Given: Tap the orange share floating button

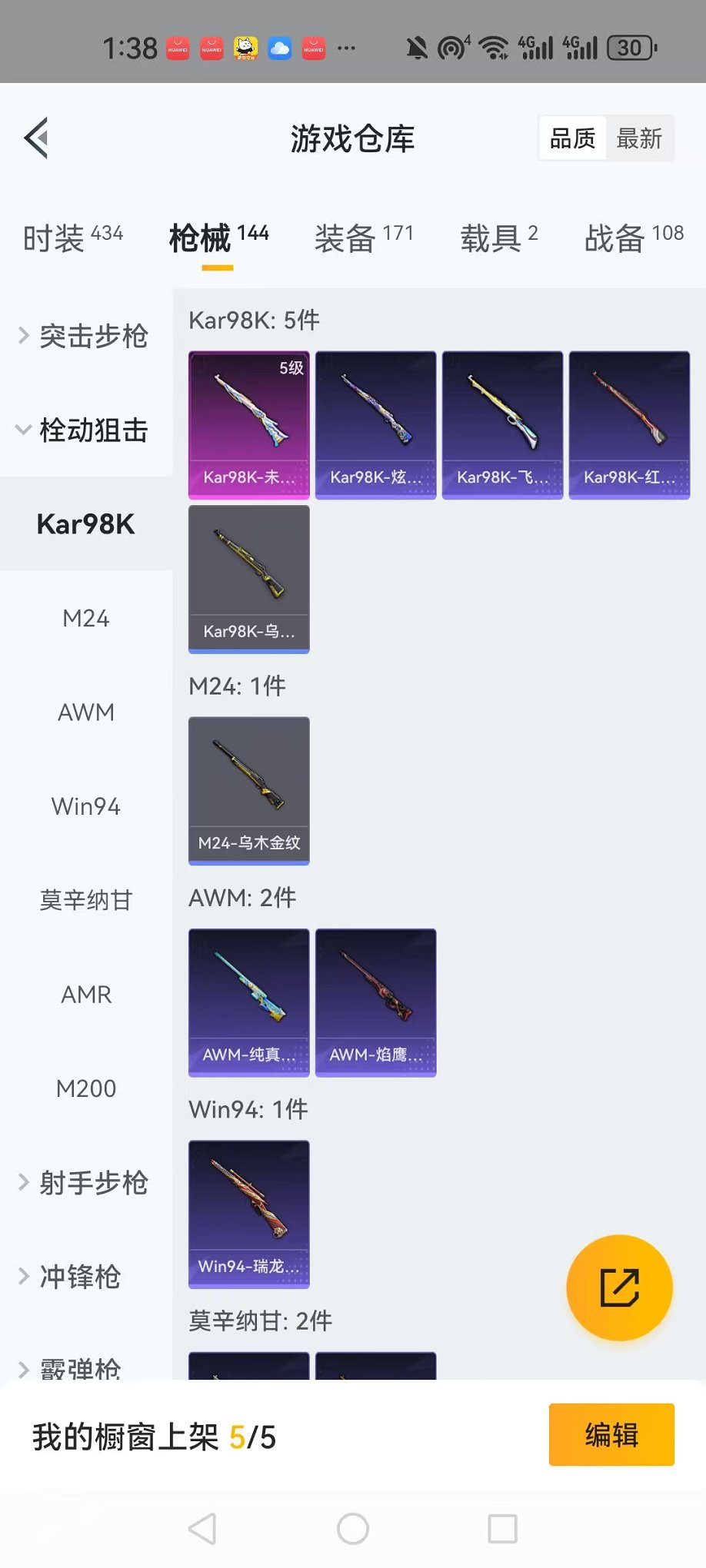Looking at the screenshot, I should pyautogui.click(x=619, y=1287).
